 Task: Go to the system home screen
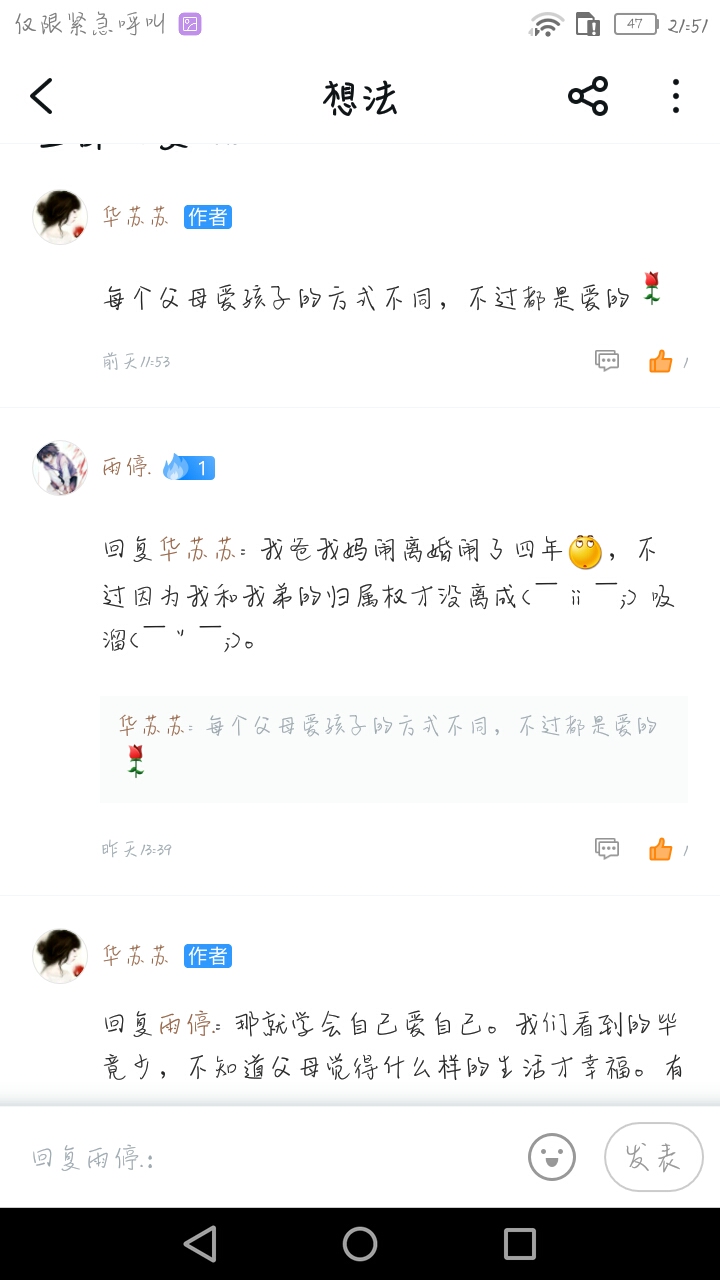[360, 1244]
